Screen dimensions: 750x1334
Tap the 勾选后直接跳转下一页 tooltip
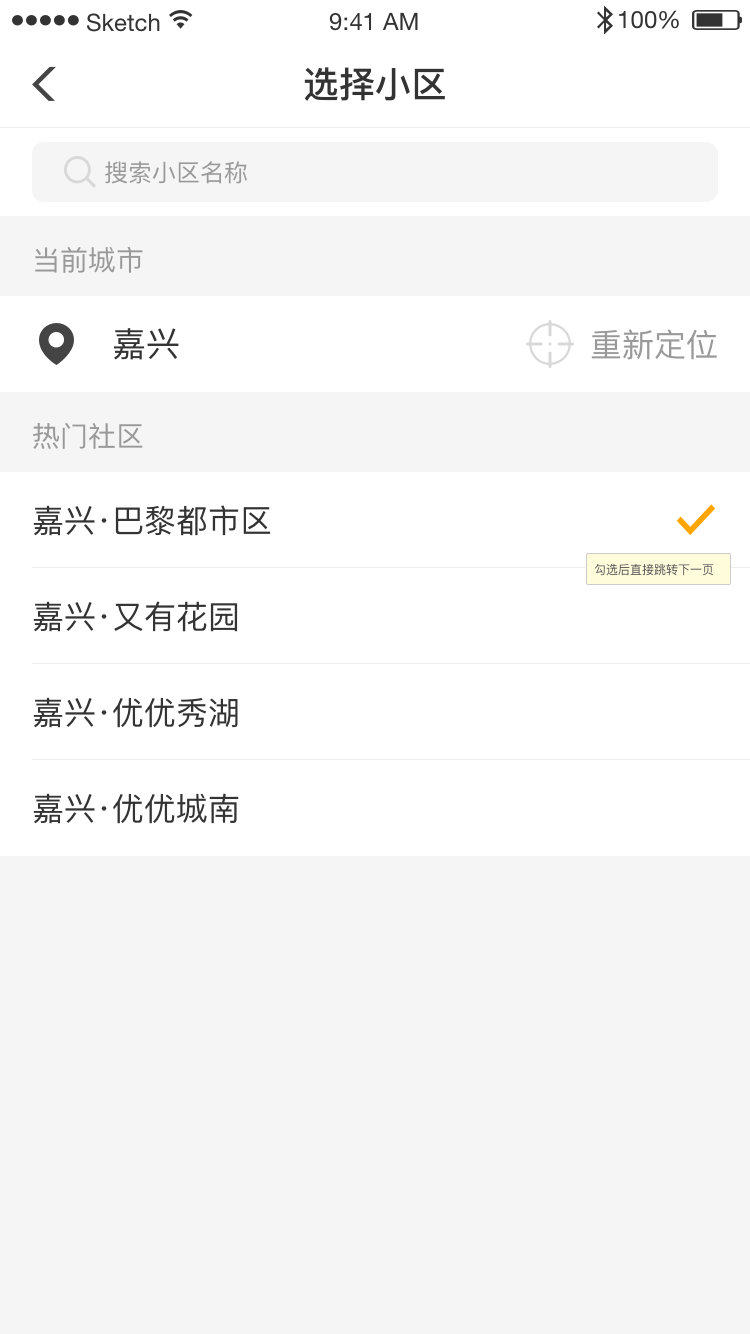pyautogui.click(x=658, y=568)
